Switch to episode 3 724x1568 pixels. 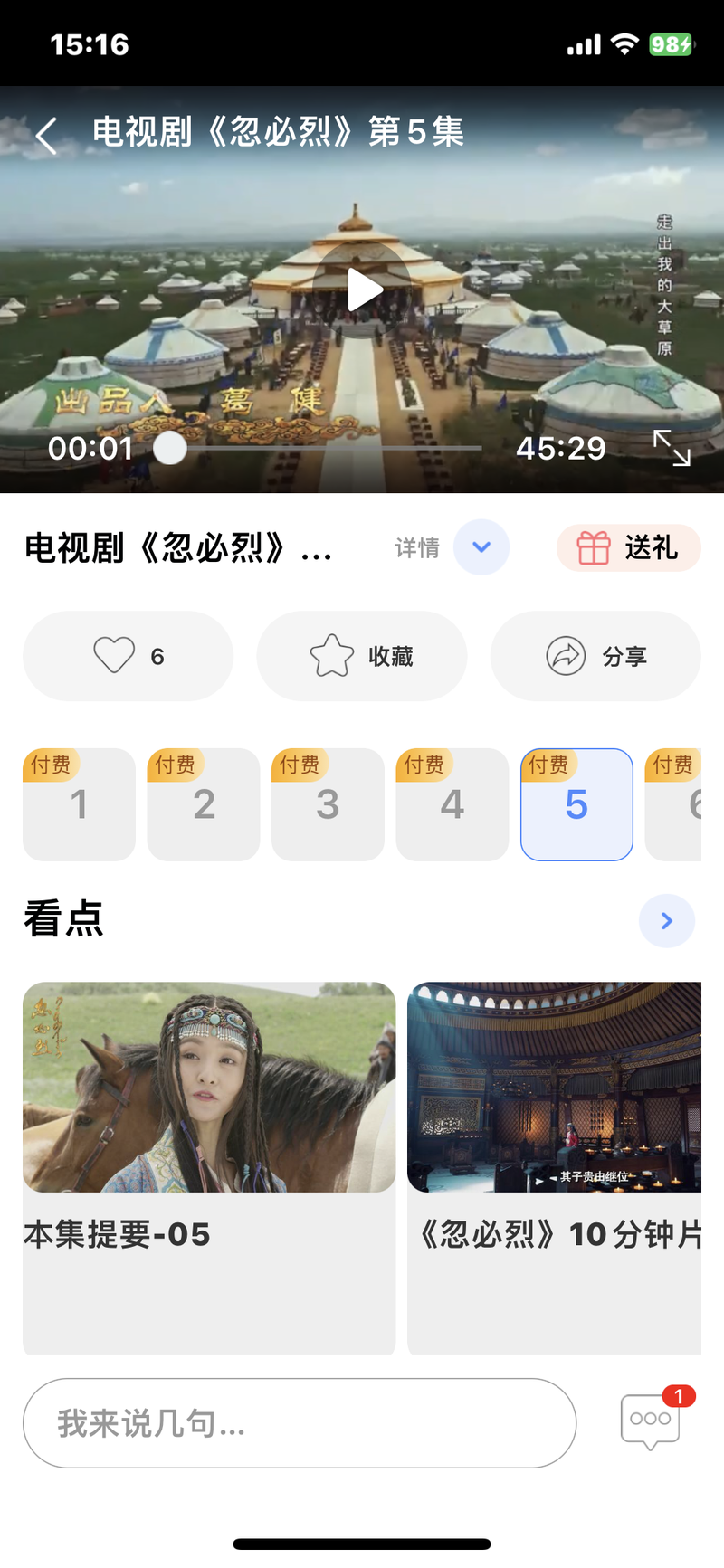[x=328, y=804]
